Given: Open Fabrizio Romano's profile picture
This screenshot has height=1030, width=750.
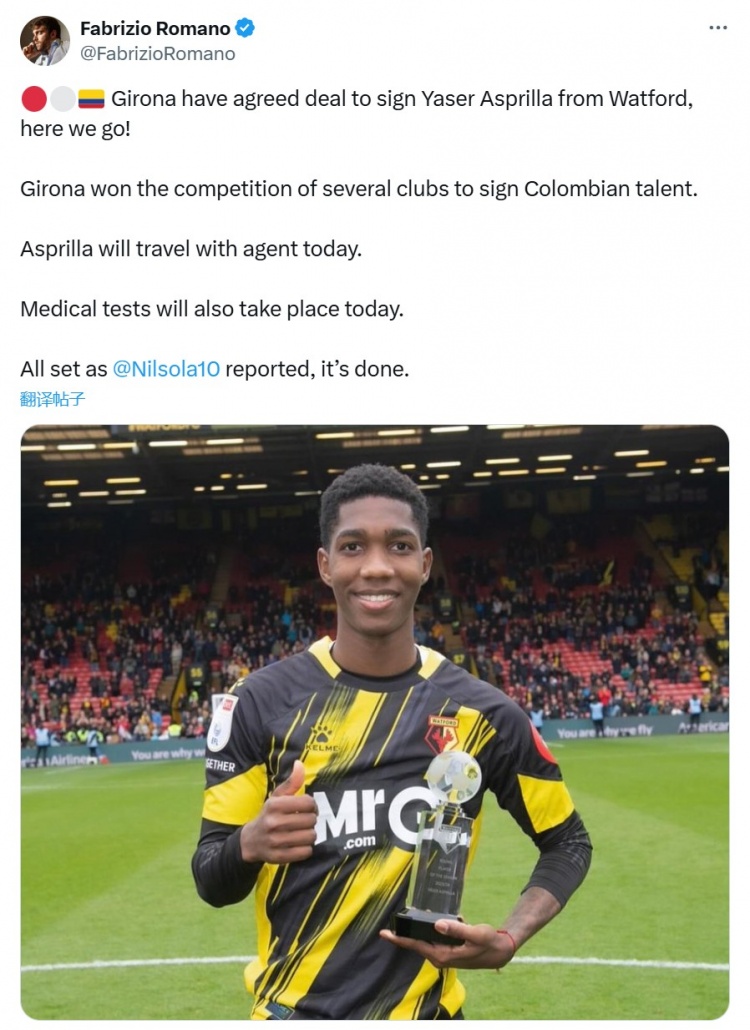Looking at the screenshot, I should click(x=44, y=41).
